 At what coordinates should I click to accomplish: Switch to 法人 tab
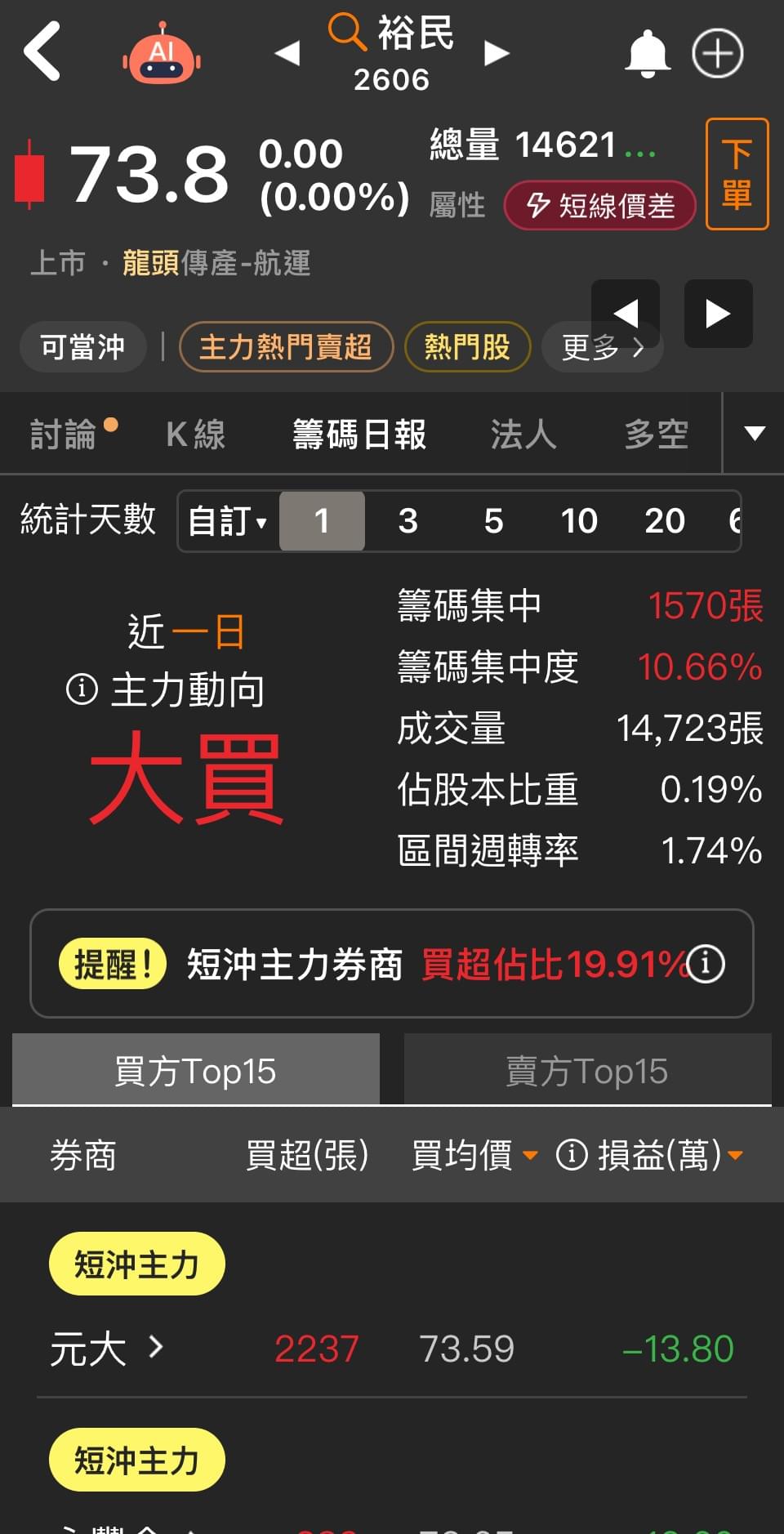[x=523, y=434]
